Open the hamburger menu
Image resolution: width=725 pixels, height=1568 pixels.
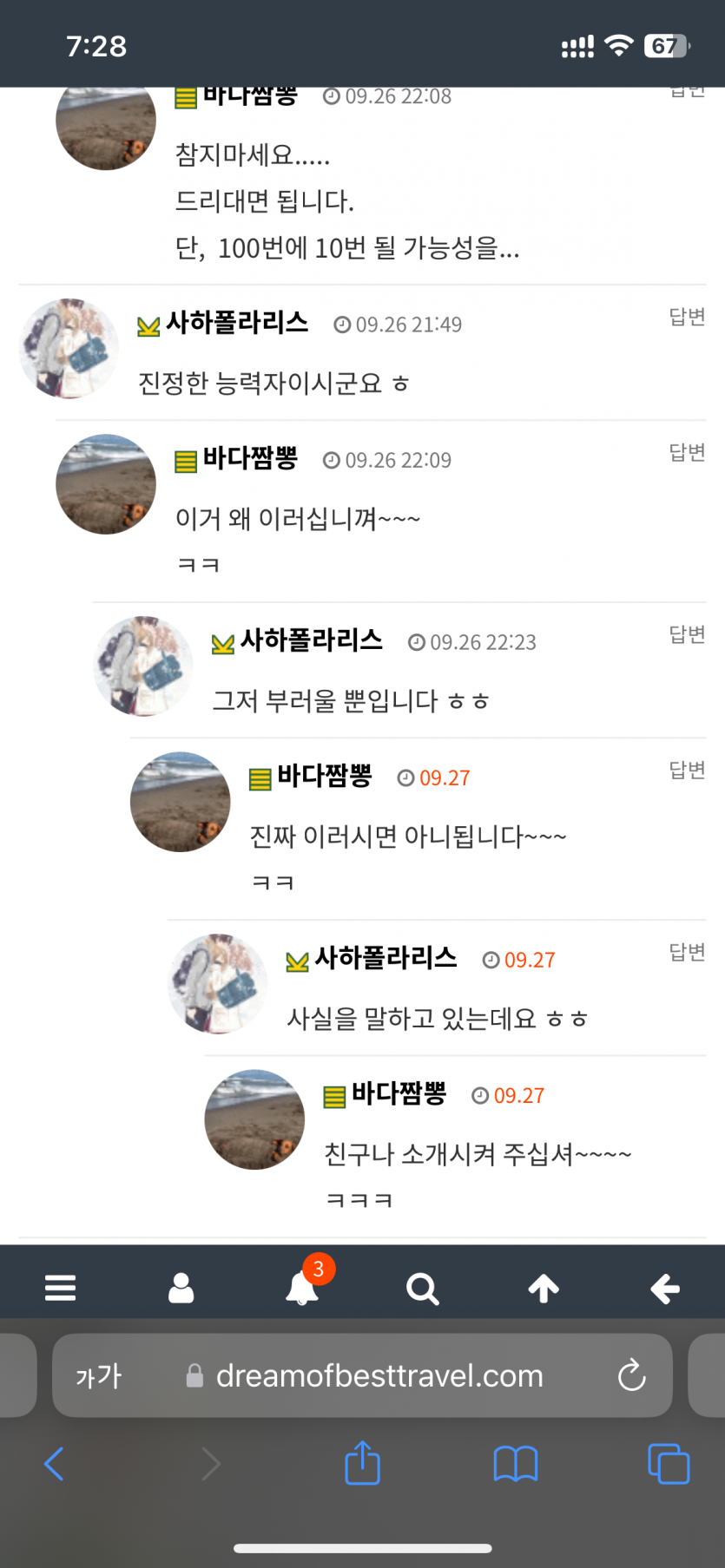[x=60, y=1289]
